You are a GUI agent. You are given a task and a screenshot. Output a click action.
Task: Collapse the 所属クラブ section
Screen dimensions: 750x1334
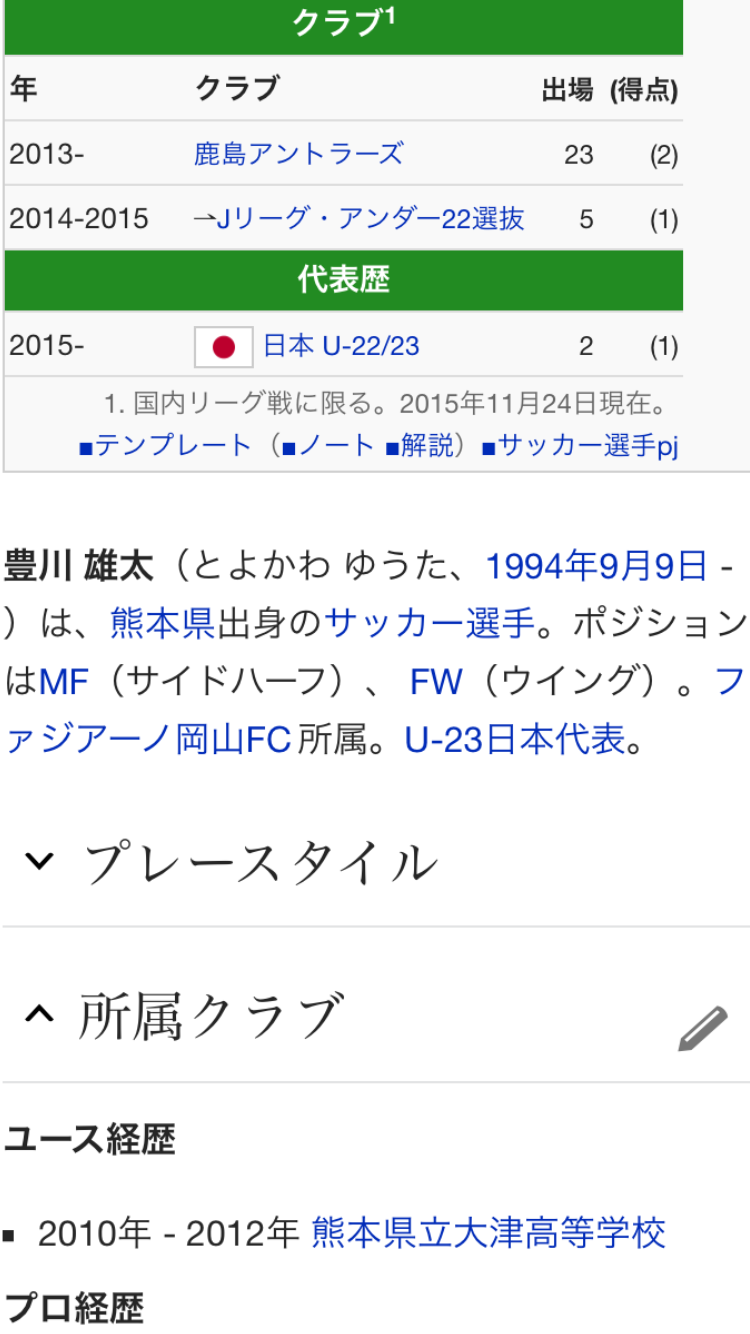point(38,1014)
